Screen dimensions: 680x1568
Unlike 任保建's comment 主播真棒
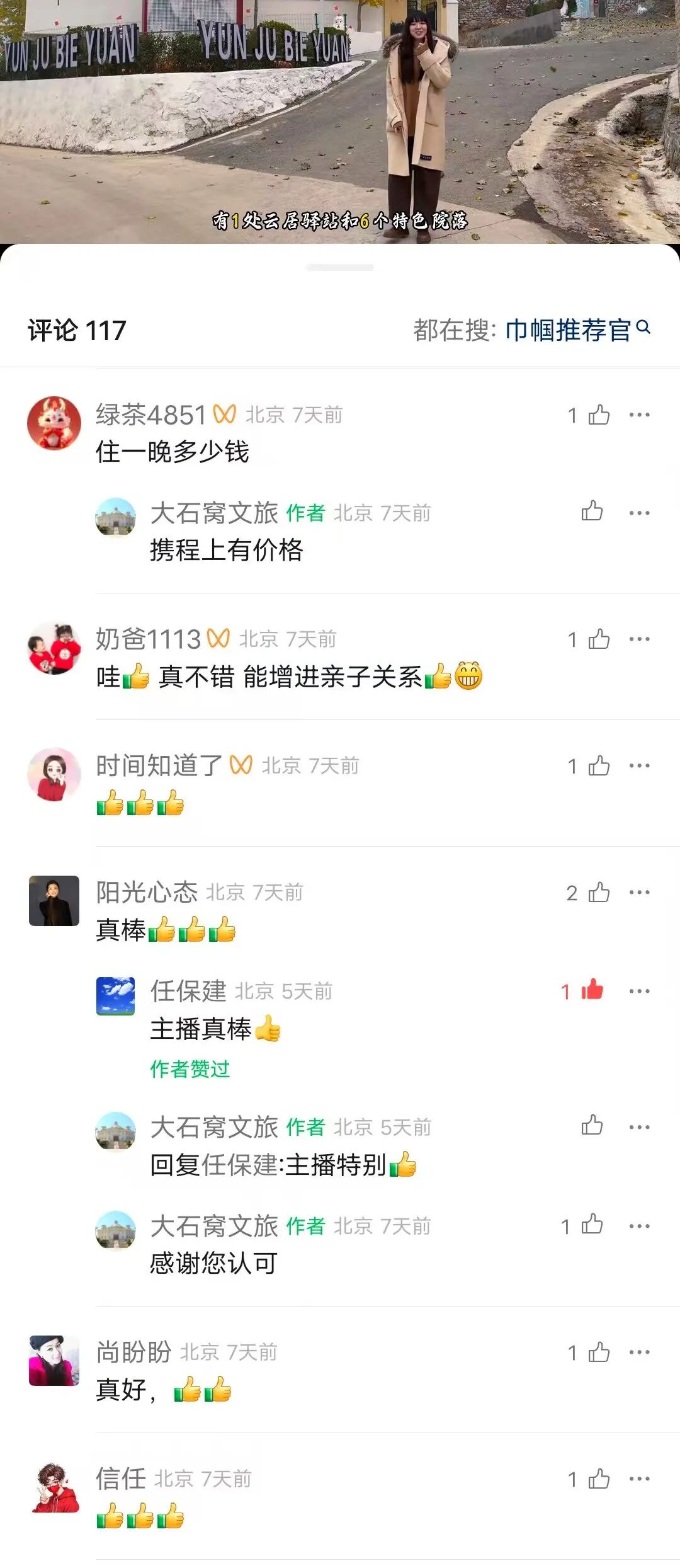point(591,991)
